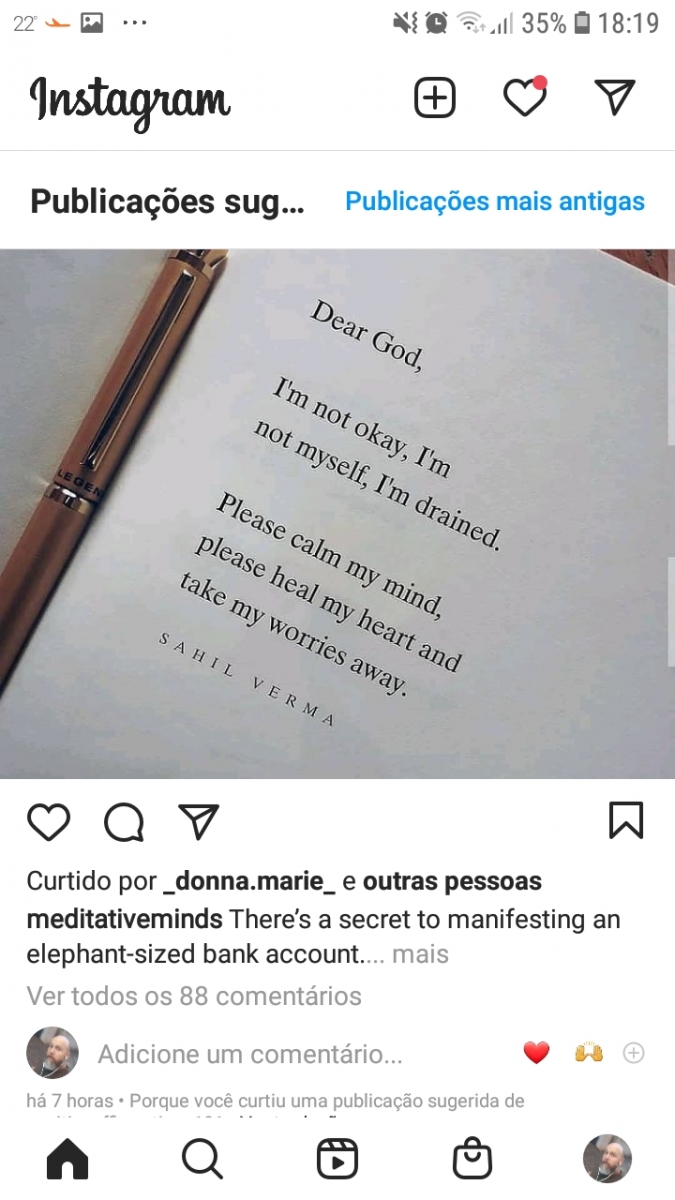The image size is (675, 1200).
Task: Open comments on the meditativeminds post
Action: (x=124, y=822)
